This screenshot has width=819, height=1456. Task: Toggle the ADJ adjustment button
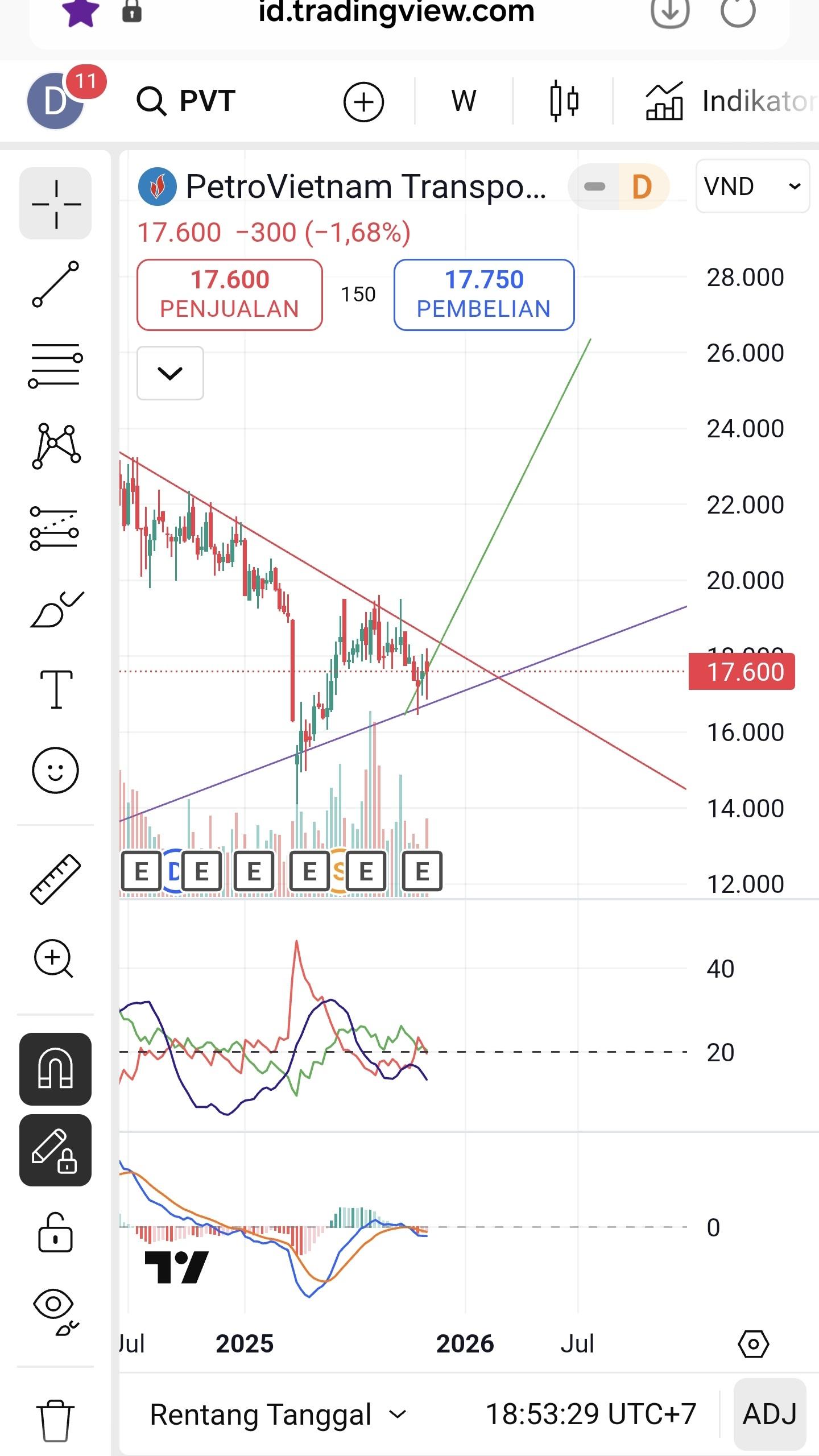[770, 1414]
